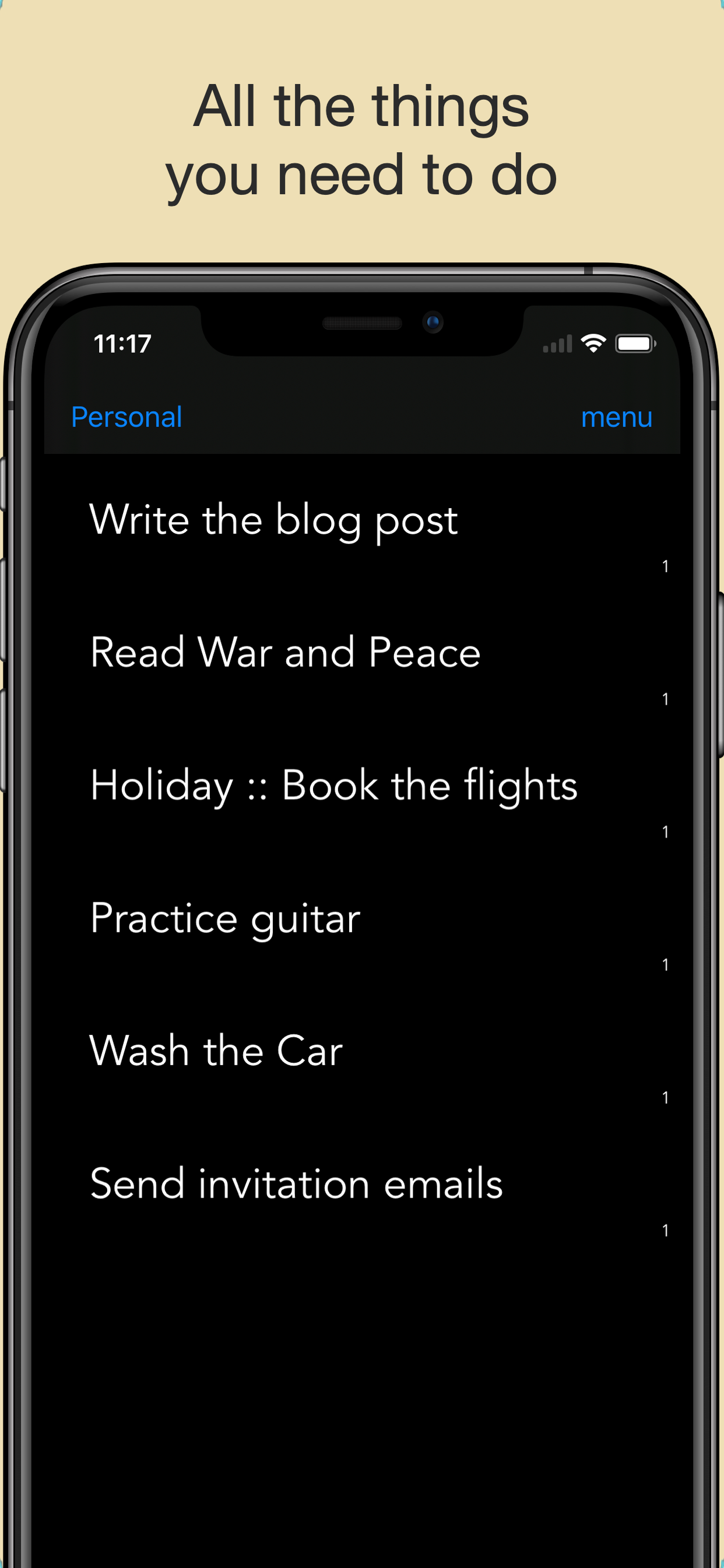Tap the count badge on 'Write the blog post'
This screenshot has height=1568, width=724.
click(x=666, y=566)
